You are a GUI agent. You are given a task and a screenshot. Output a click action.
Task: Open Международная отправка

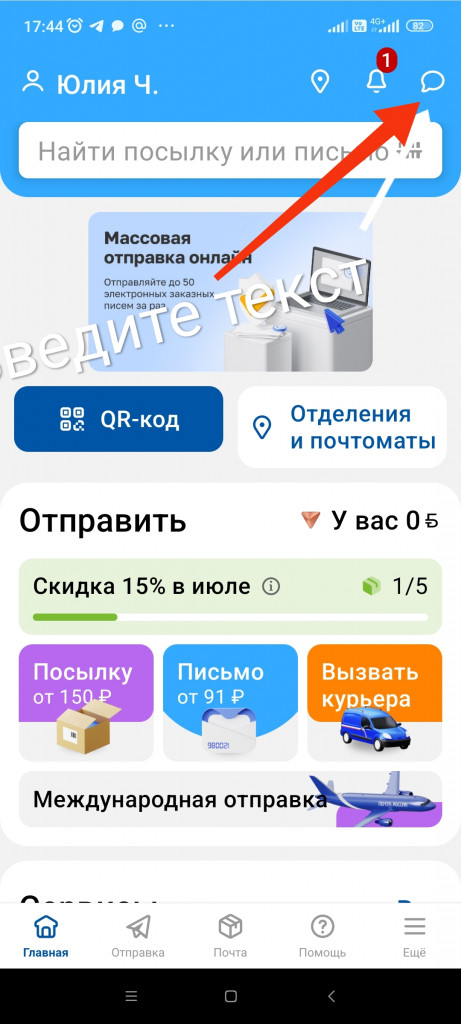(230, 799)
